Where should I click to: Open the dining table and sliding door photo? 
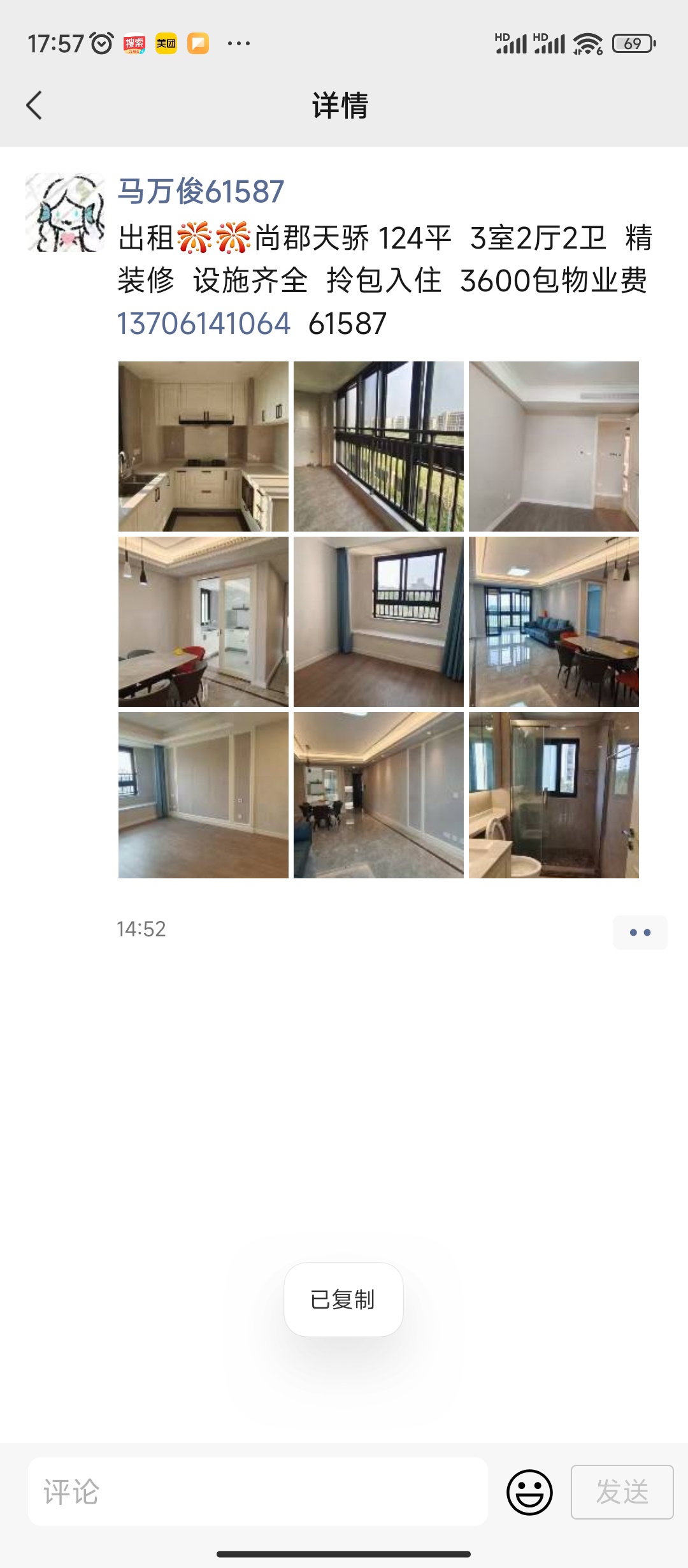[x=203, y=621]
